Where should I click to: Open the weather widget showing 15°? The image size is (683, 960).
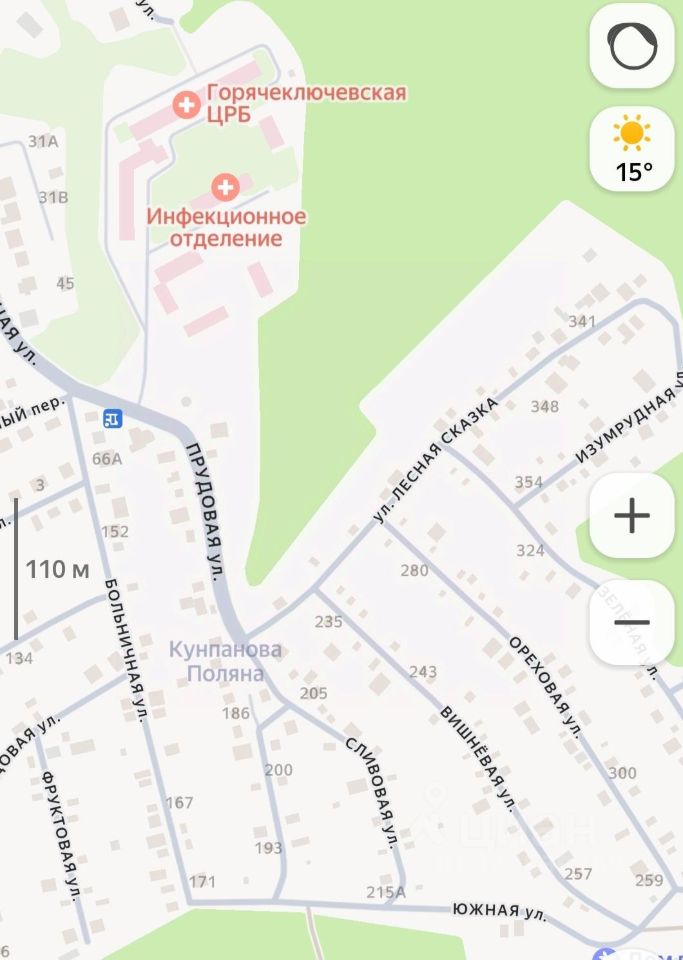click(x=632, y=149)
